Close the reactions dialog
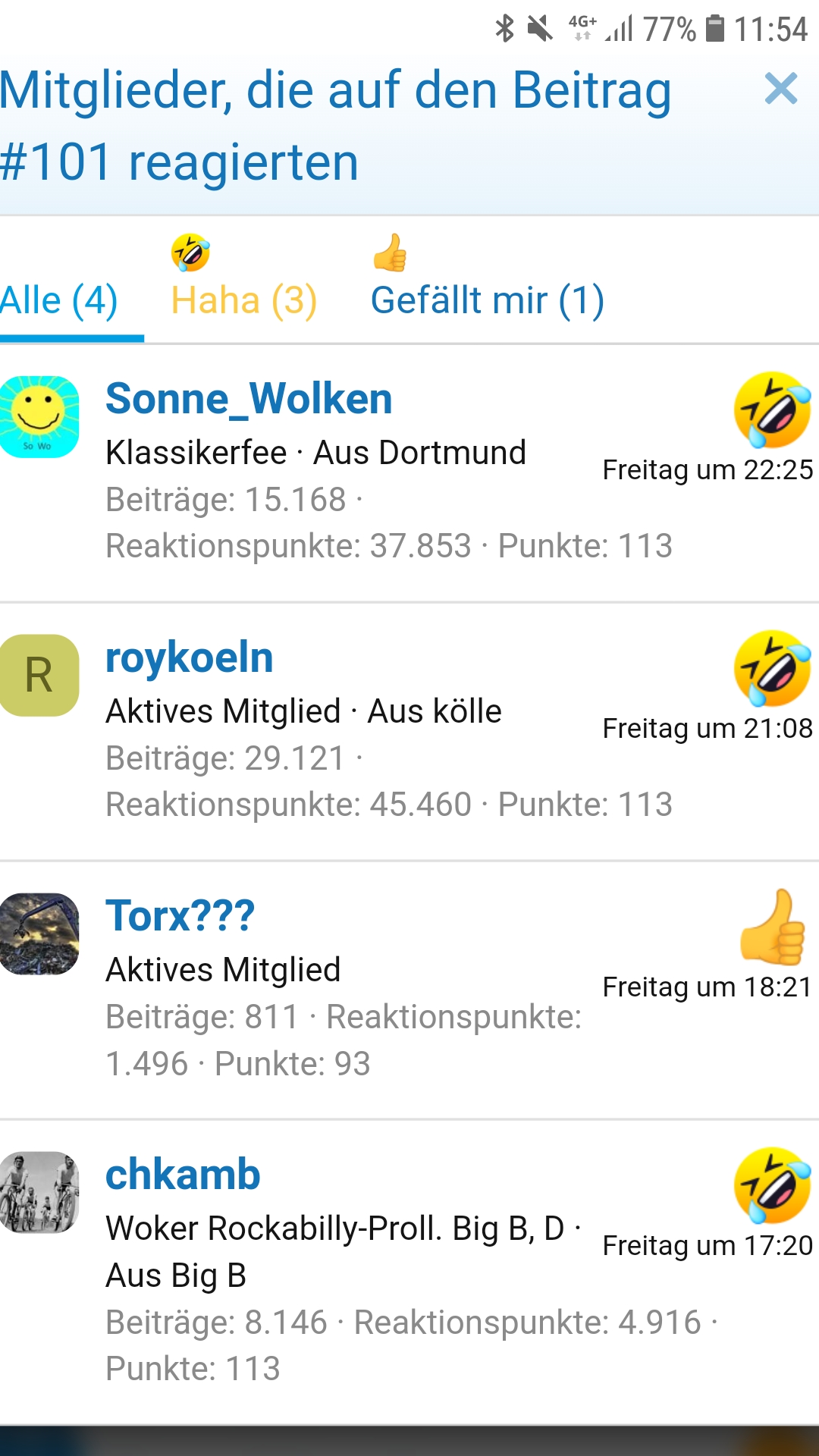The width and height of the screenshot is (819, 1456). (x=781, y=89)
